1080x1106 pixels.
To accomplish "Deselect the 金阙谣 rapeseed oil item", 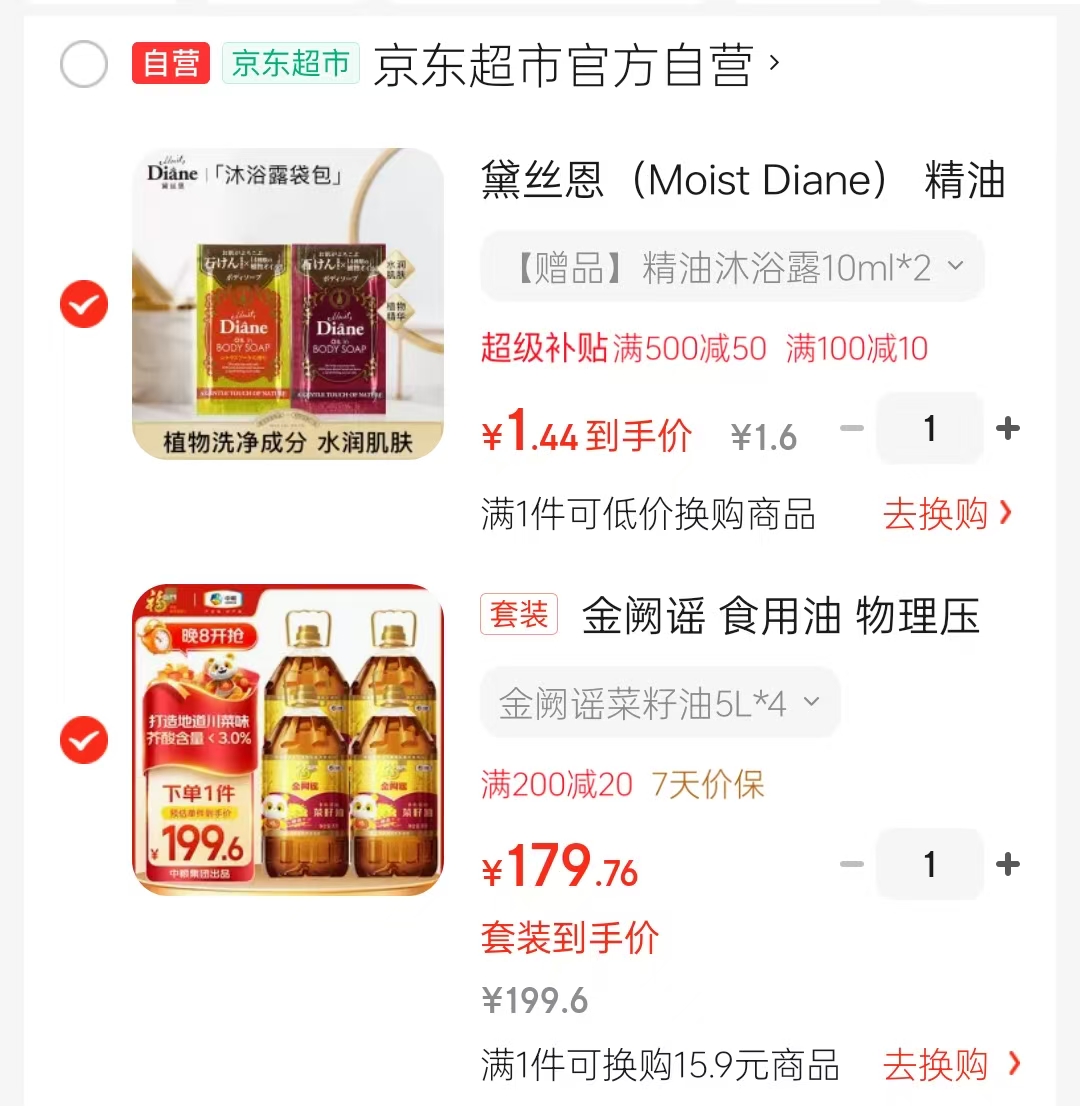I will click(84, 740).
